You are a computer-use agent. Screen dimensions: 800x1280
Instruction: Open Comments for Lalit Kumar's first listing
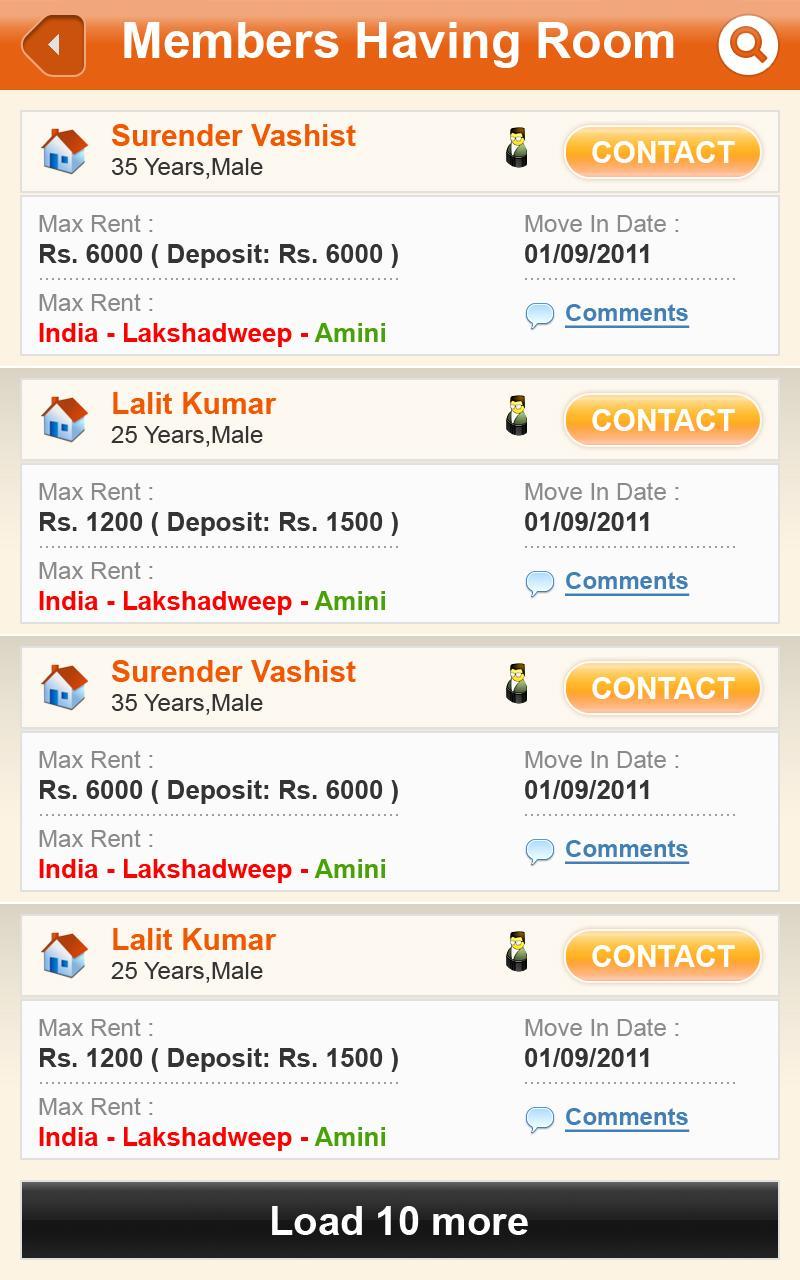click(626, 581)
